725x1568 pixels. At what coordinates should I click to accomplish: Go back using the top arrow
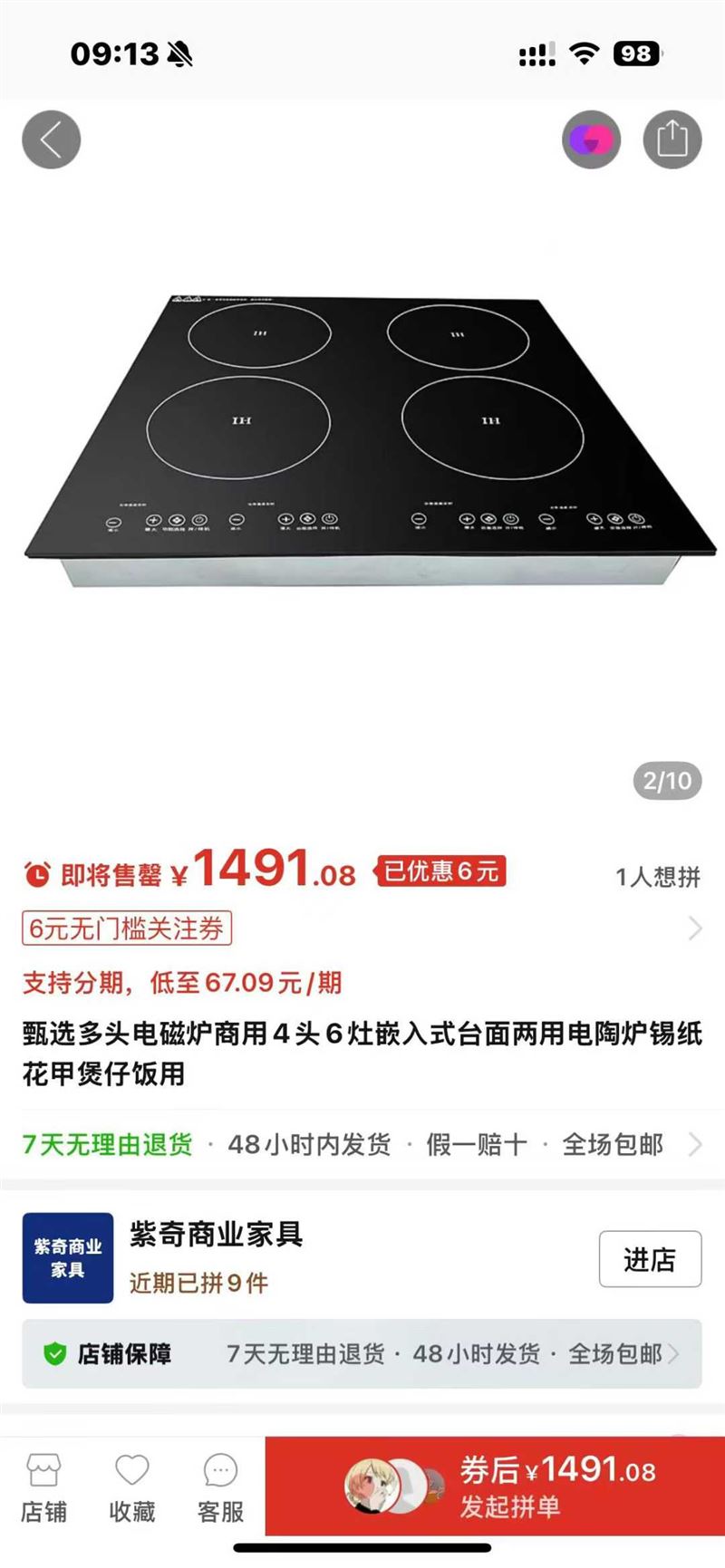point(52,139)
